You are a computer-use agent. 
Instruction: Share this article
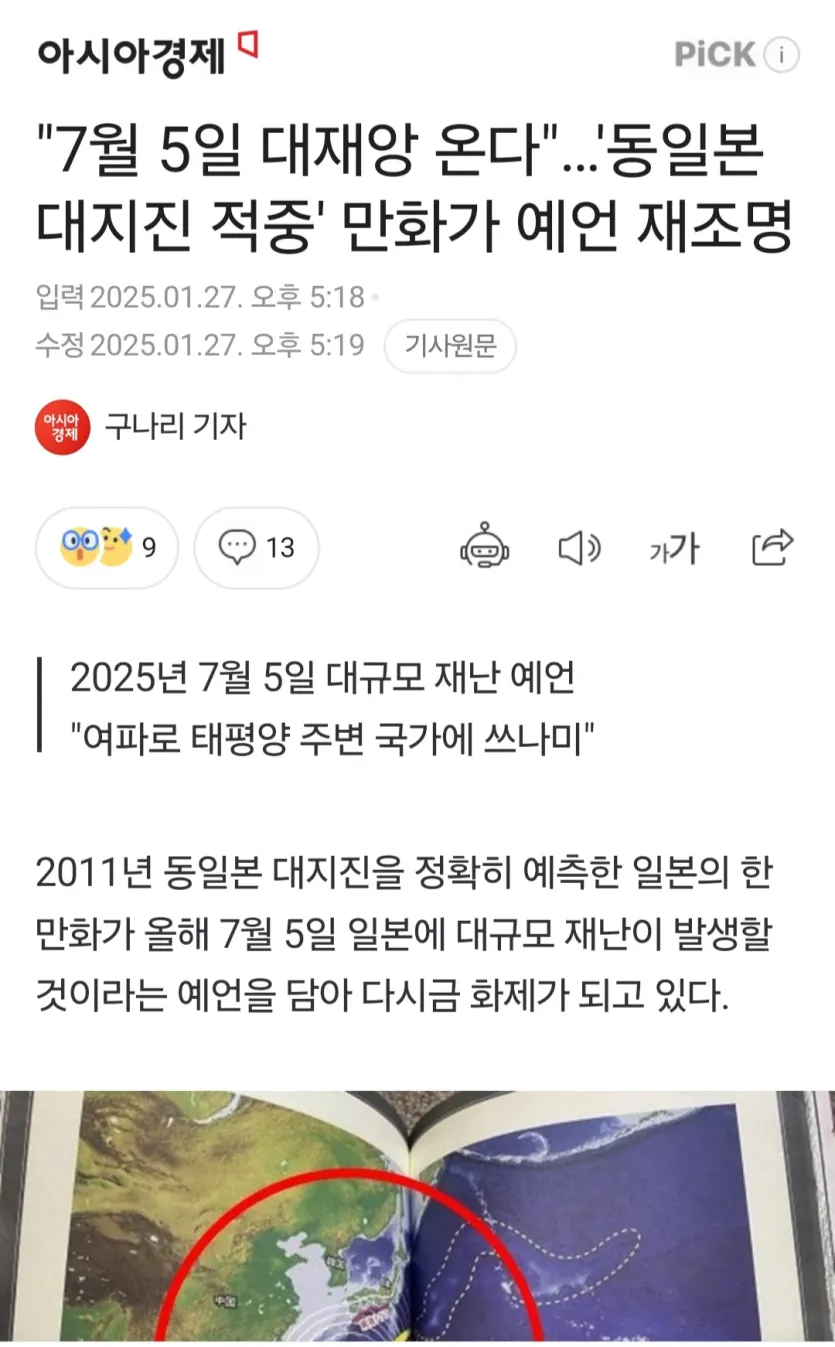click(772, 547)
